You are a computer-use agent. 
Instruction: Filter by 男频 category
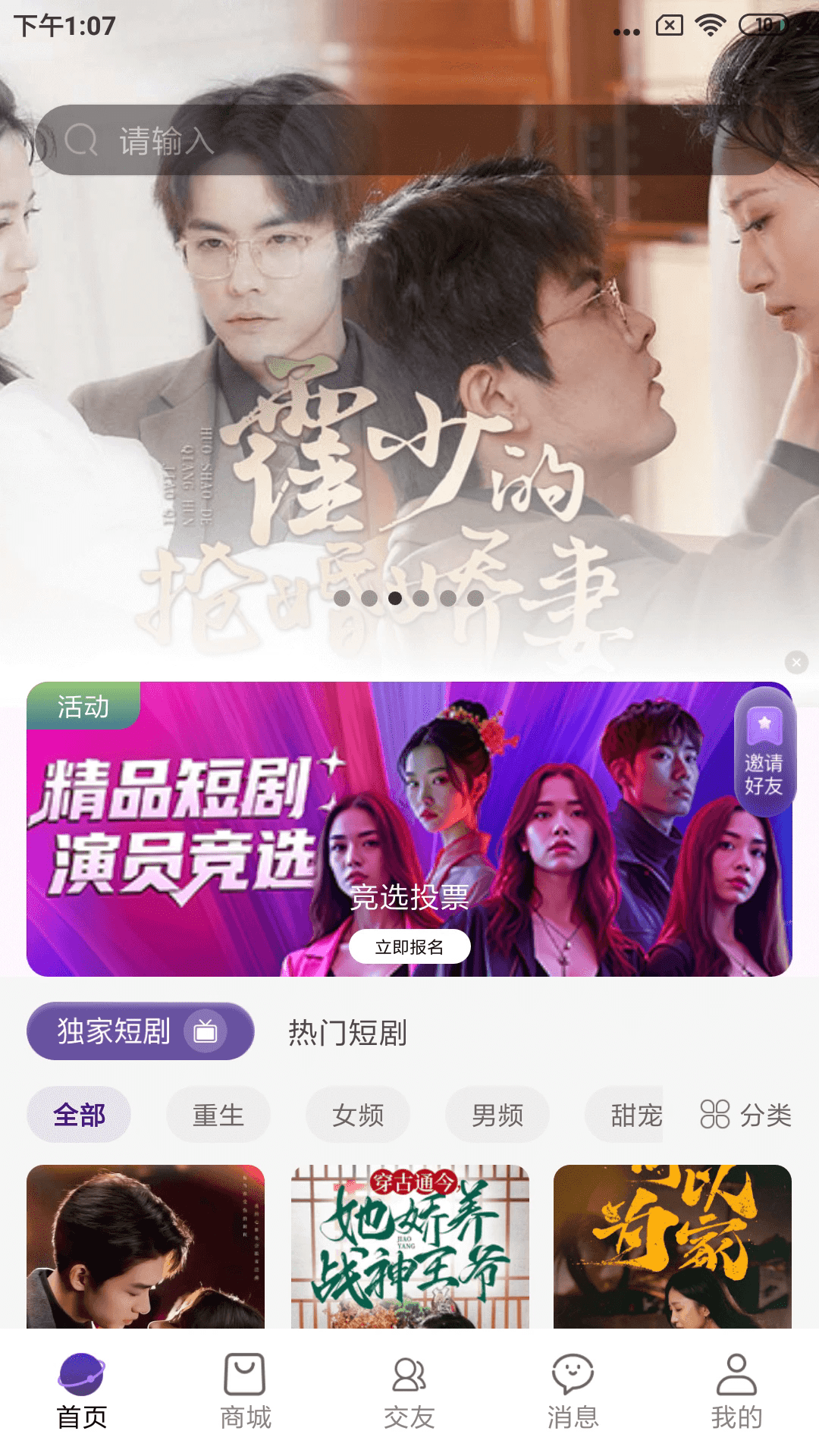pyautogui.click(x=497, y=1115)
